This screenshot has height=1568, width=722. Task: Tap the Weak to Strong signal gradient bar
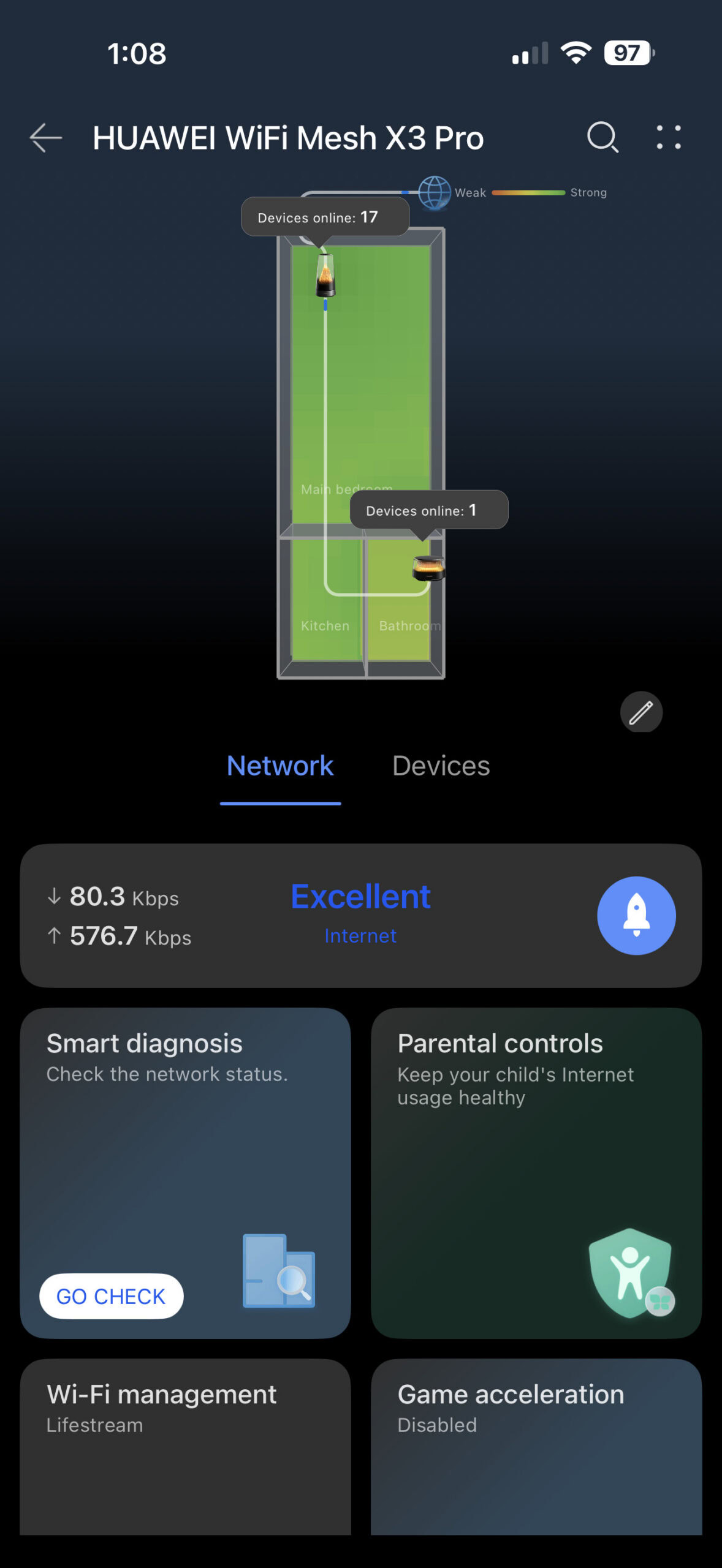tap(530, 192)
